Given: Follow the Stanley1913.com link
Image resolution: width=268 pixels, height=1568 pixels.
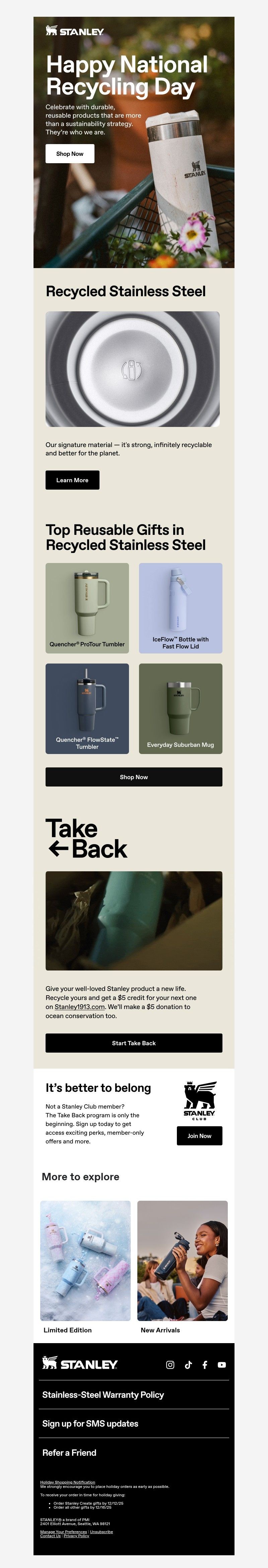Looking at the screenshot, I should pyautogui.click(x=80, y=1006).
